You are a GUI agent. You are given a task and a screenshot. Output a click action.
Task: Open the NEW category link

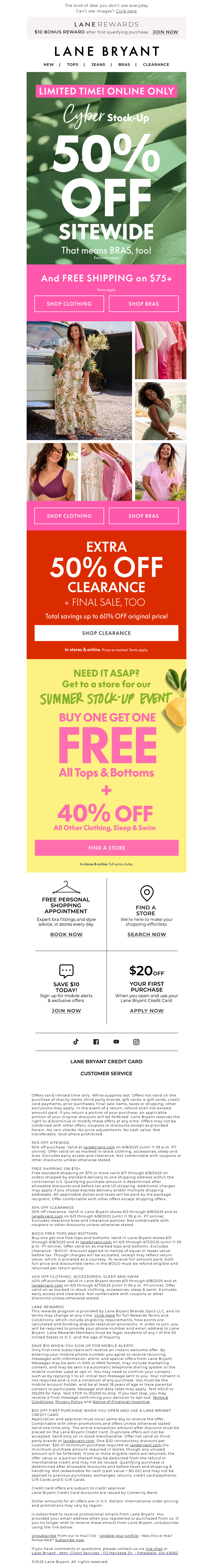[49, 64]
